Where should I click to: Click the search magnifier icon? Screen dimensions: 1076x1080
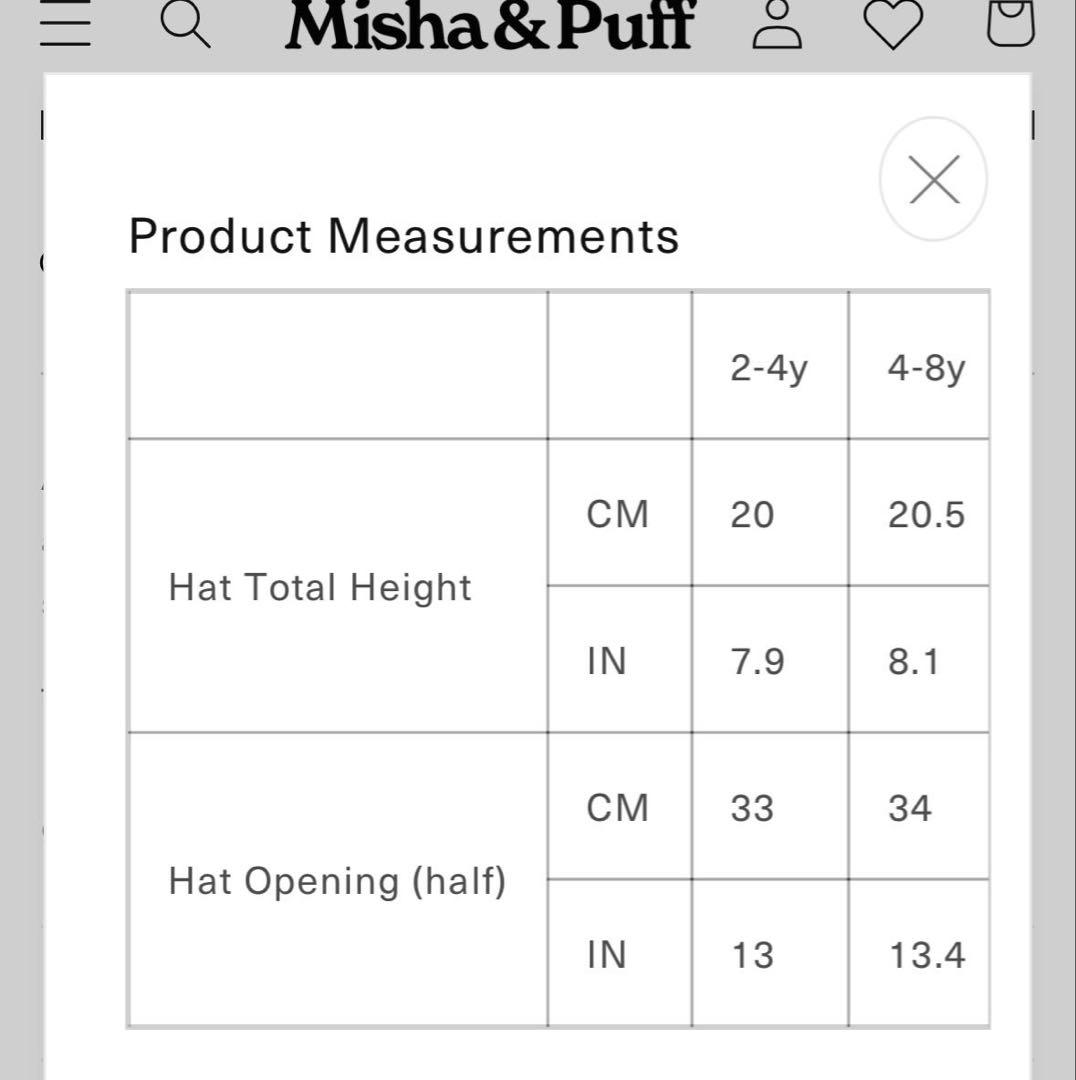pyautogui.click(x=186, y=27)
